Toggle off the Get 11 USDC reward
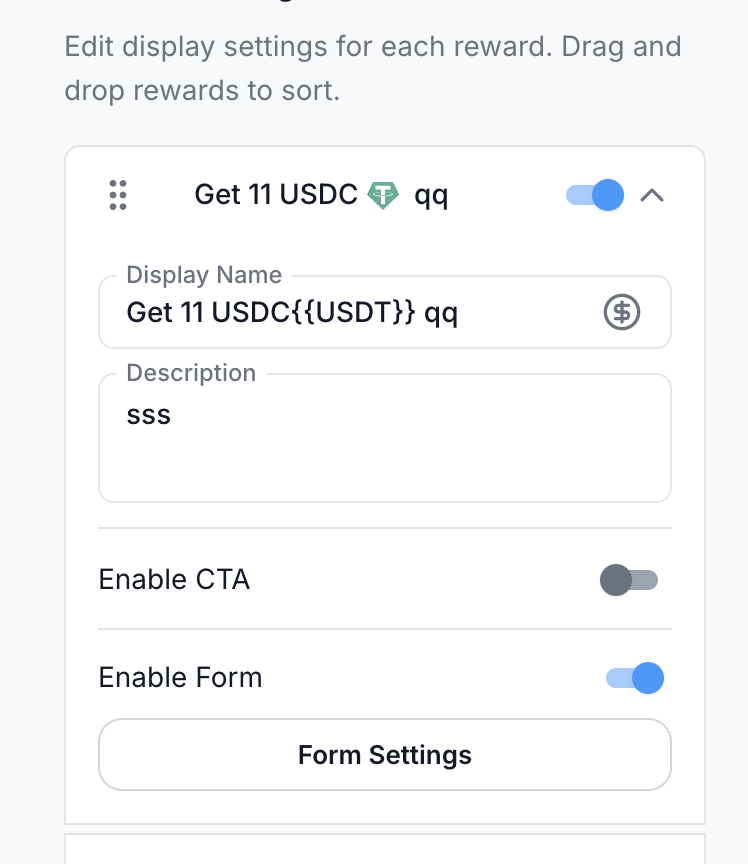Viewport: 748px width, 864px height. pos(595,195)
